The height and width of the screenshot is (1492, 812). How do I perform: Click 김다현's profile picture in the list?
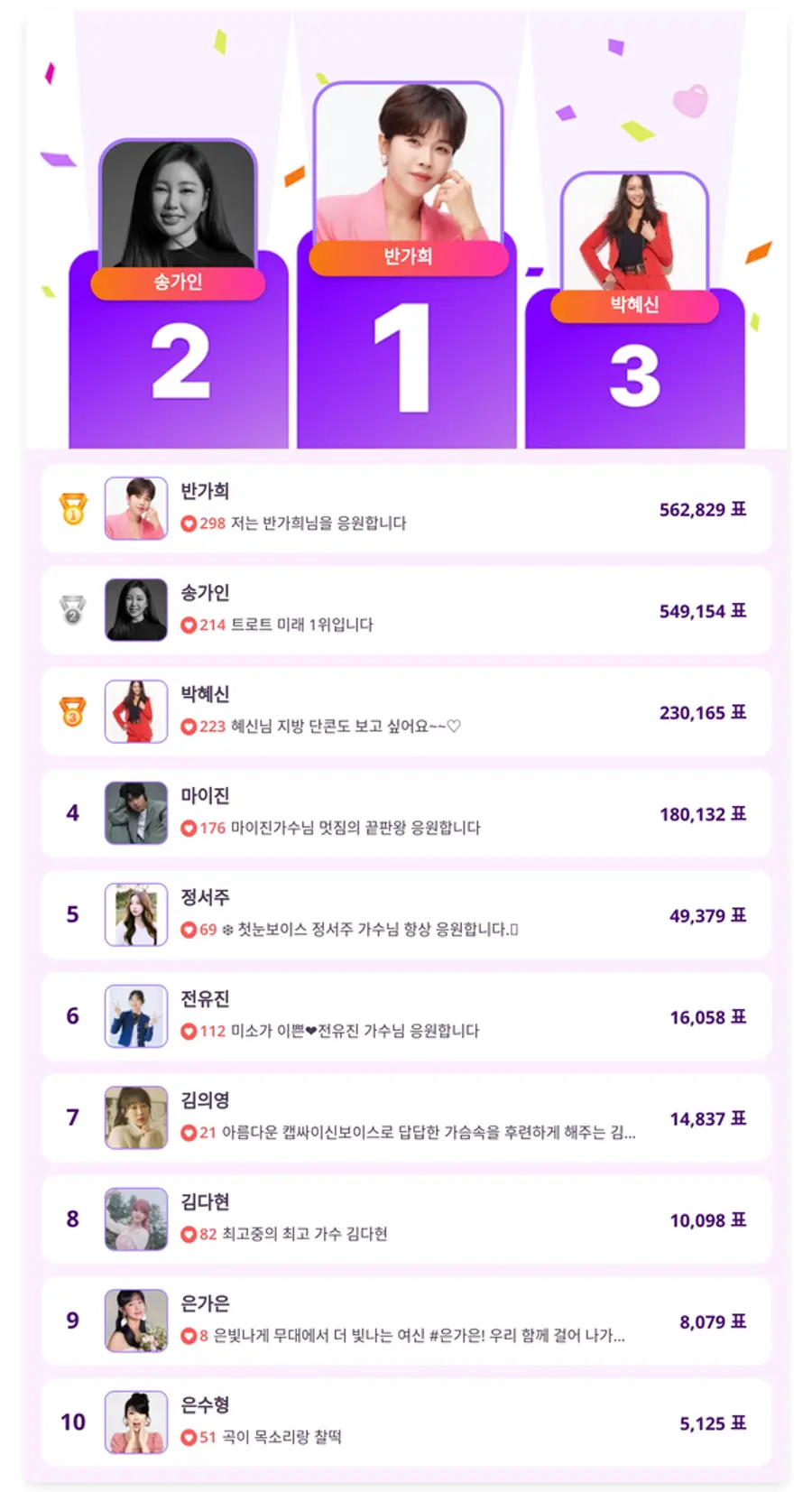[135, 1220]
